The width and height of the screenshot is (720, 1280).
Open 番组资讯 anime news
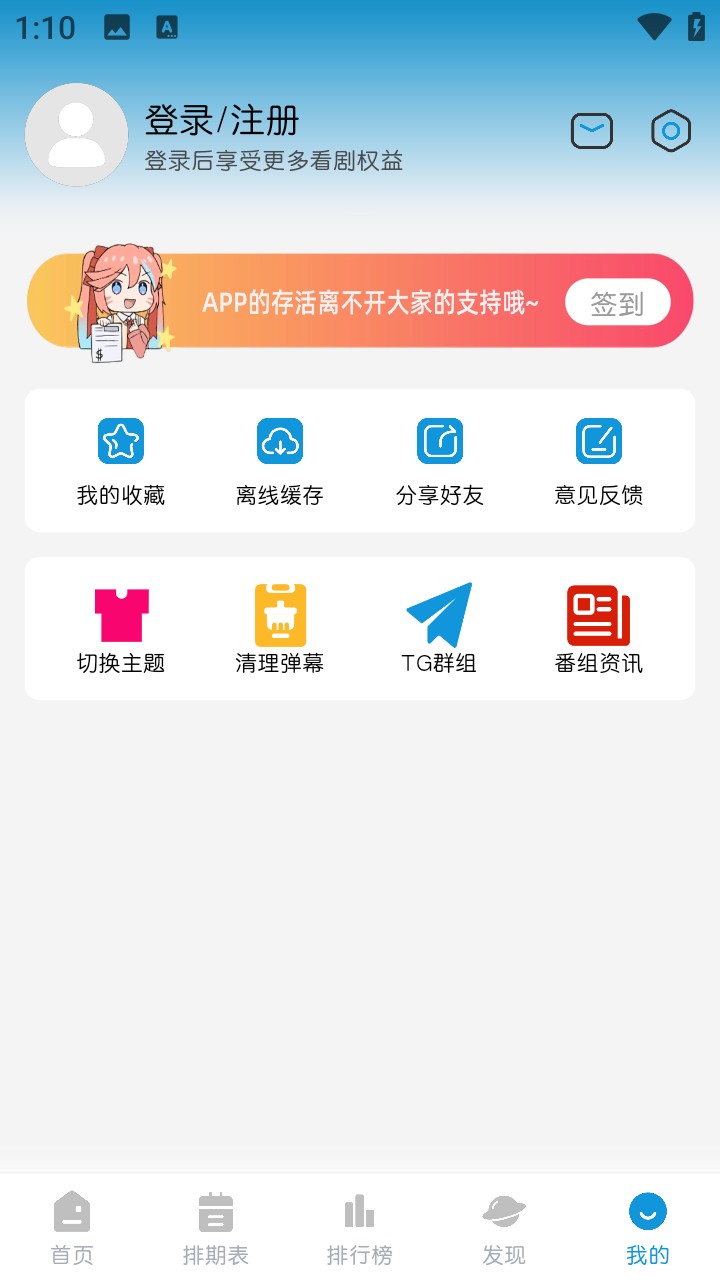[x=598, y=628]
